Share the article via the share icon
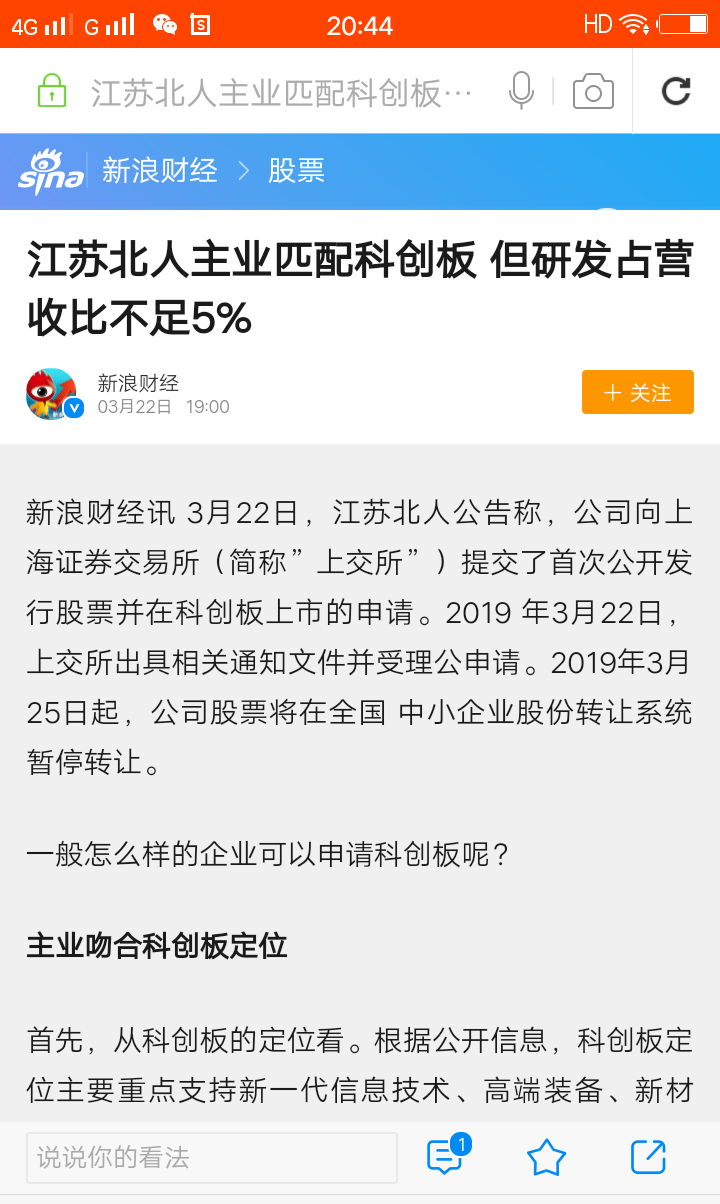Screen dimensions: 720x1204 tap(647, 1157)
